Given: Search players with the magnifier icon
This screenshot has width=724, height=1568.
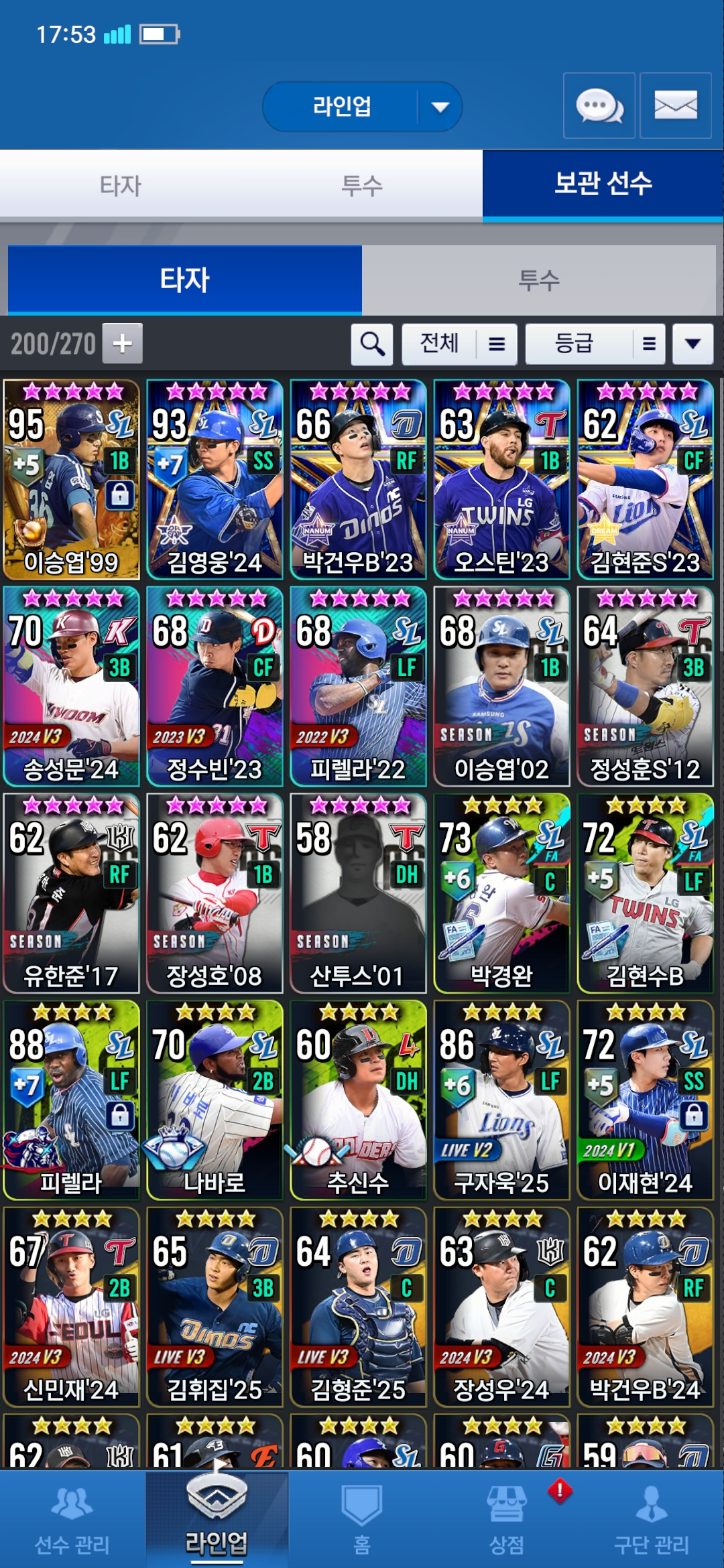Looking at the screenshot, I should [x=372, y=344].
